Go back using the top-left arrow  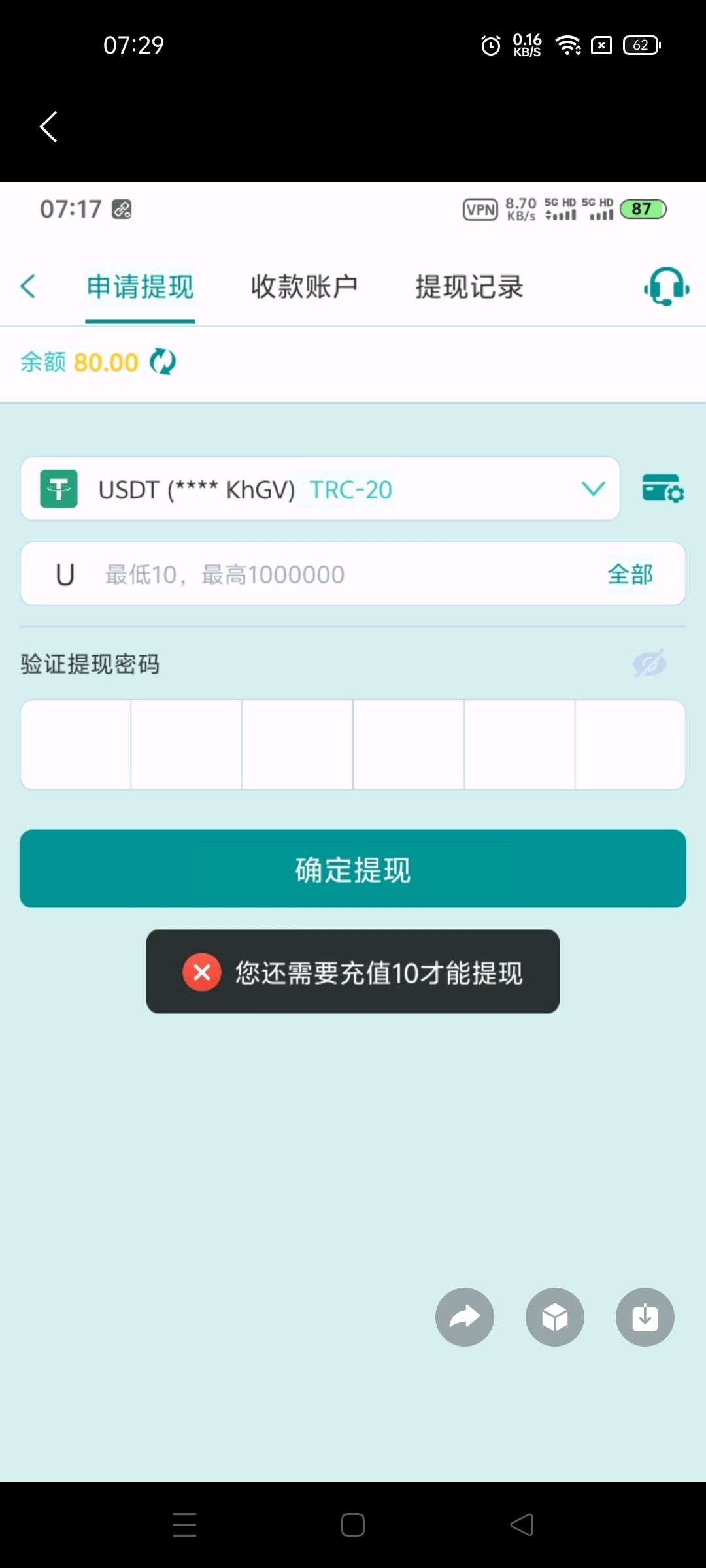48,126
